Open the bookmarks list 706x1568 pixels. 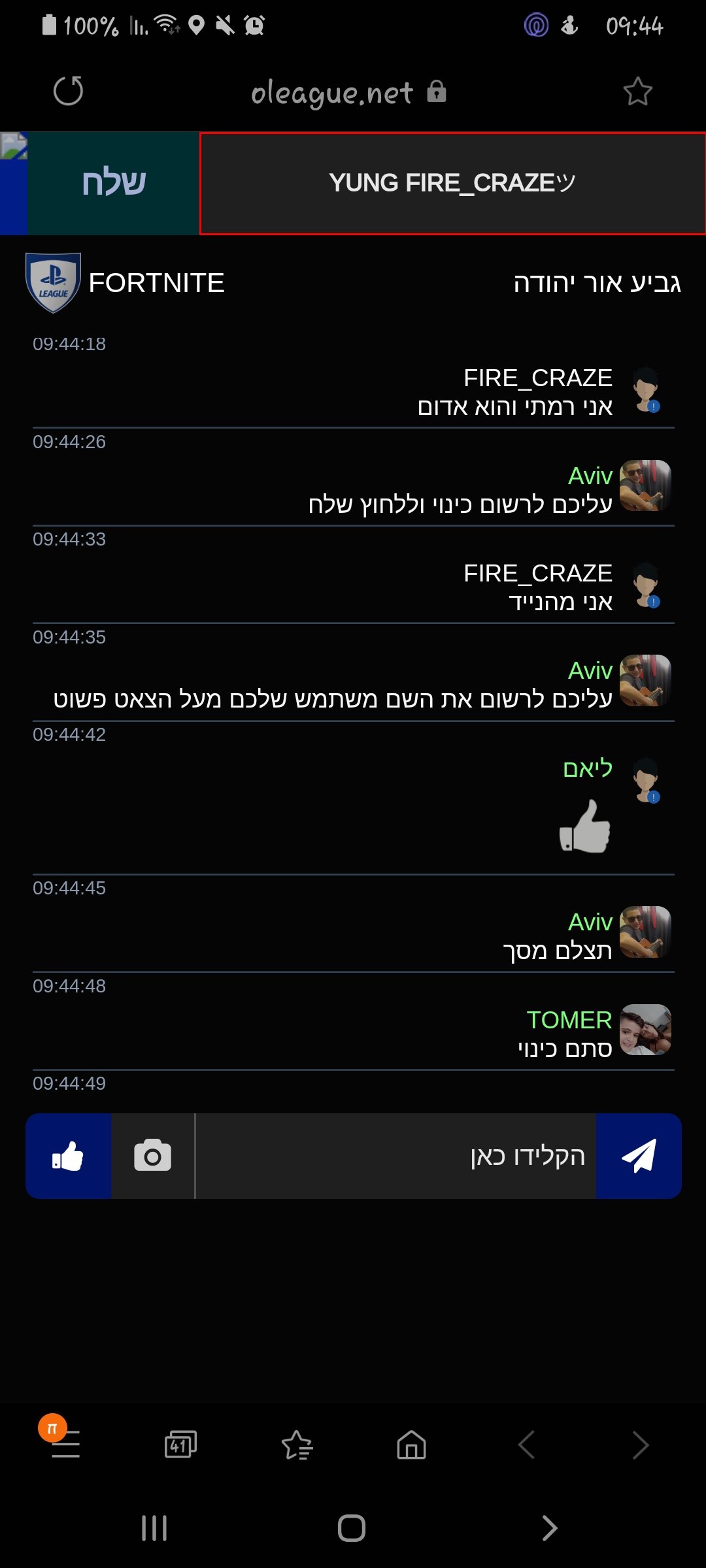297,1445
